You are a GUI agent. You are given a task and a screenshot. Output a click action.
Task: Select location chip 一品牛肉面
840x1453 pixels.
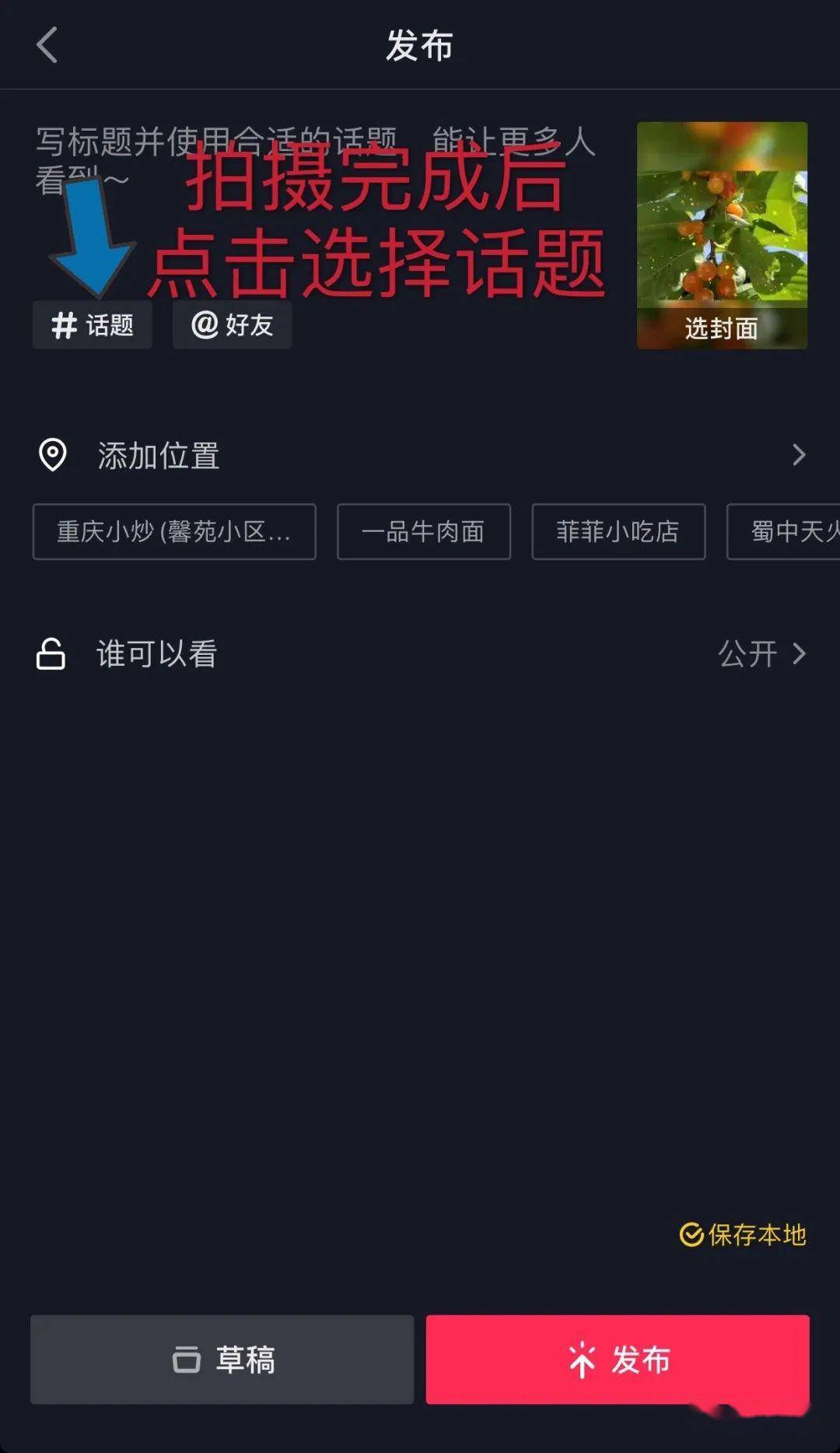(x=423, y=531)
